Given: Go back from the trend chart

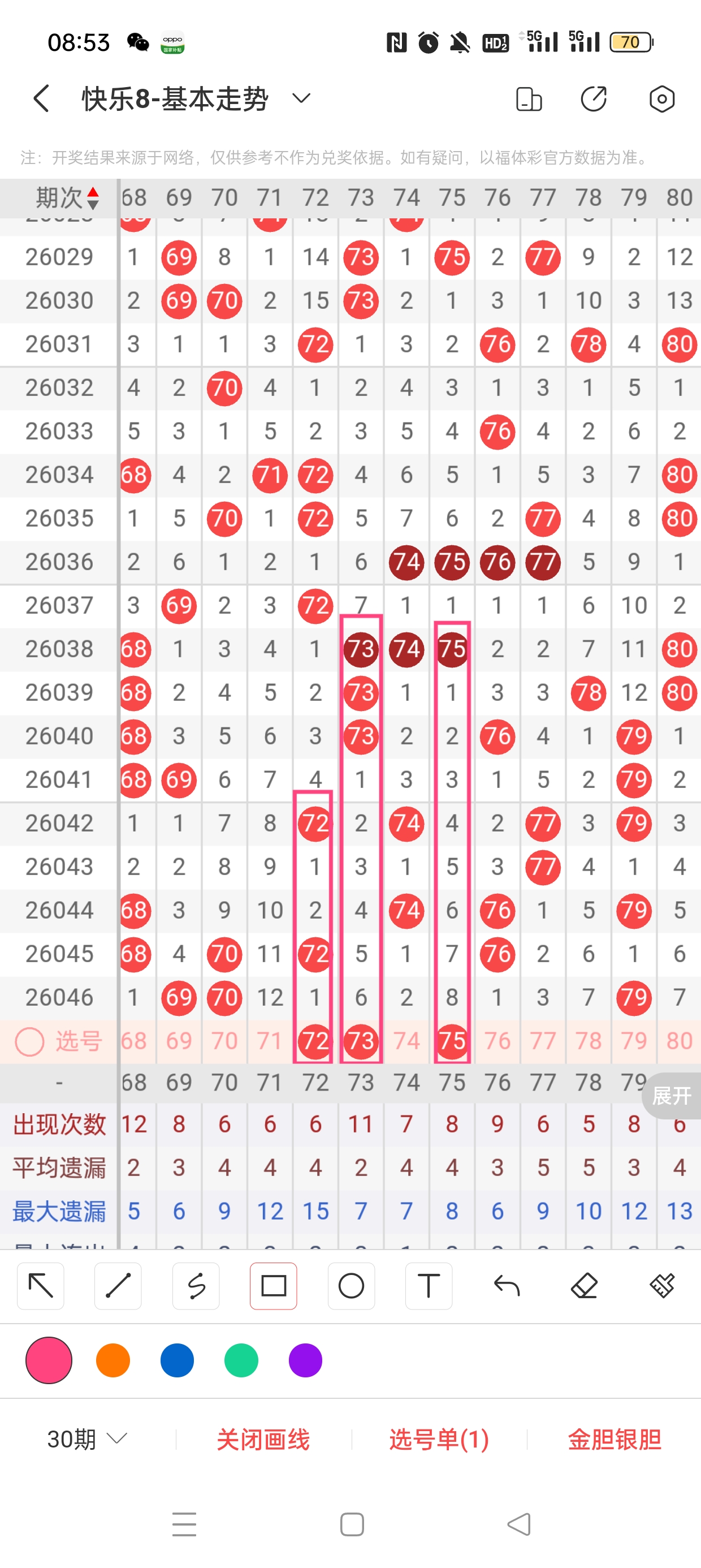Looking at the screenshot, I should pos(41,98).
